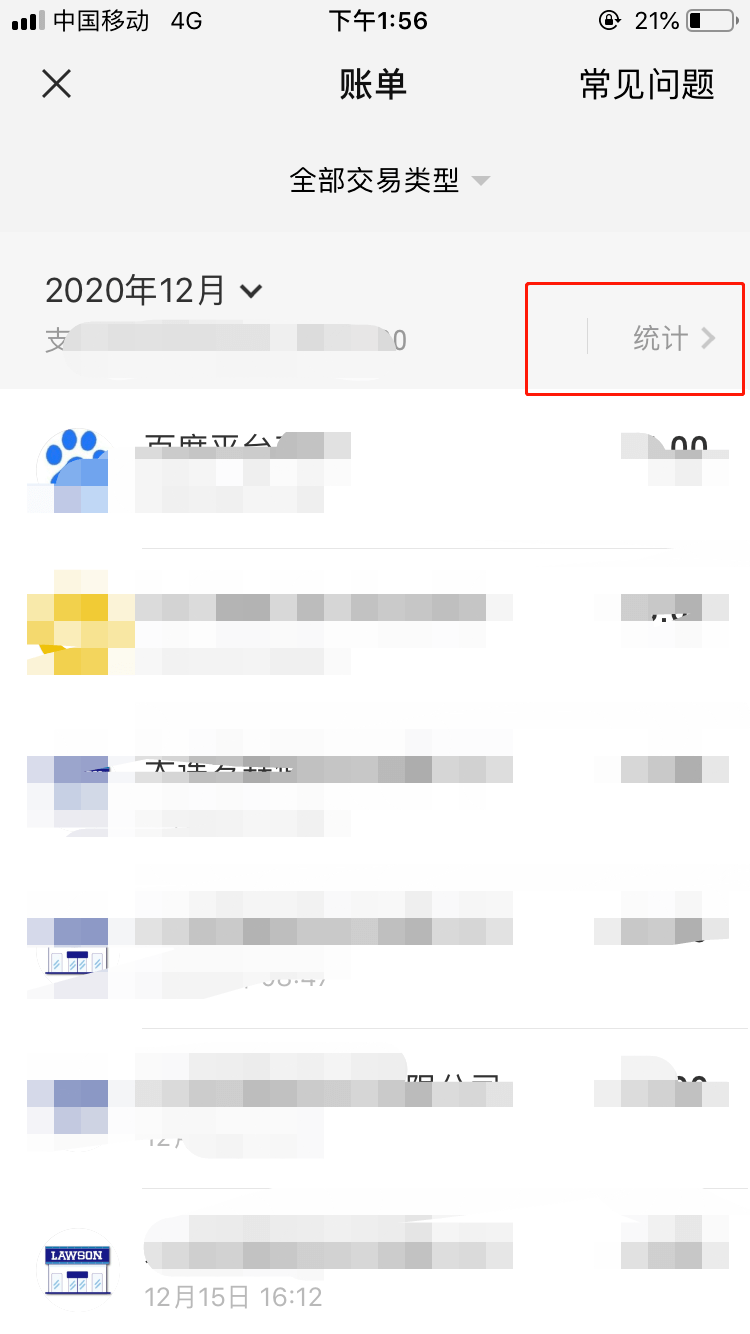Screen dimensions: 750x1334
Task: Expand the 全部交易类型 filter dropdown
Action: [x=390, y=181]
